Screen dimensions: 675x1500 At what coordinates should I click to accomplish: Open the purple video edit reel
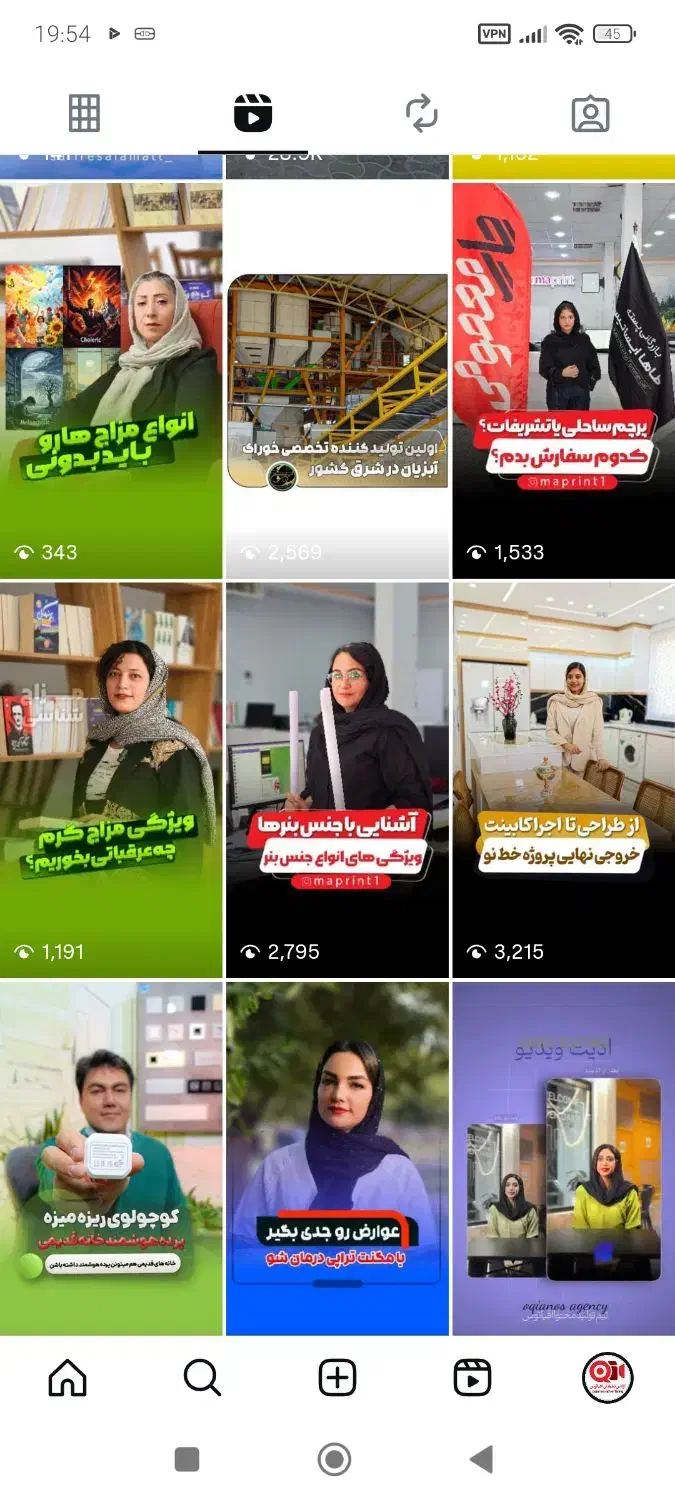coord(564,1158)
